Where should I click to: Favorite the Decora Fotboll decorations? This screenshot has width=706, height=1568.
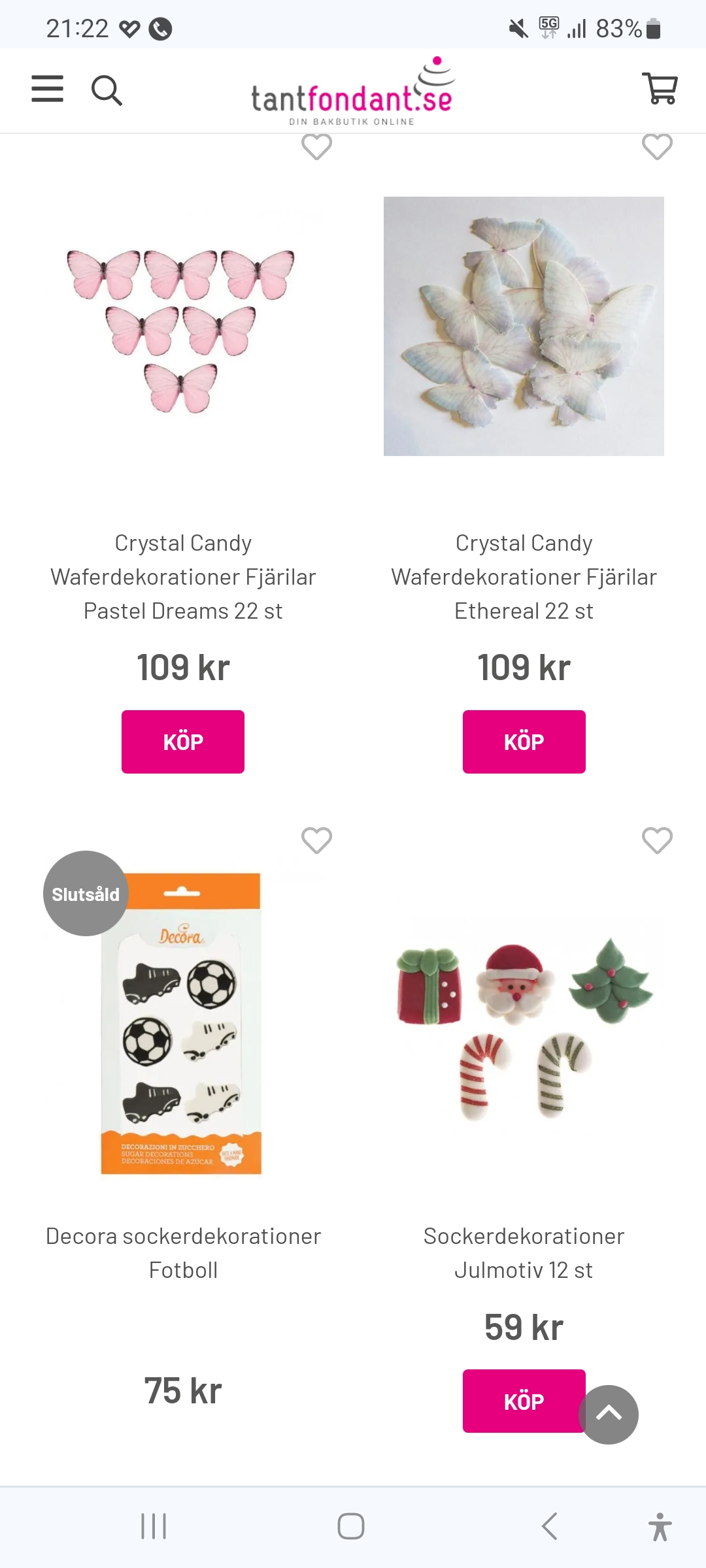point(316,840)
